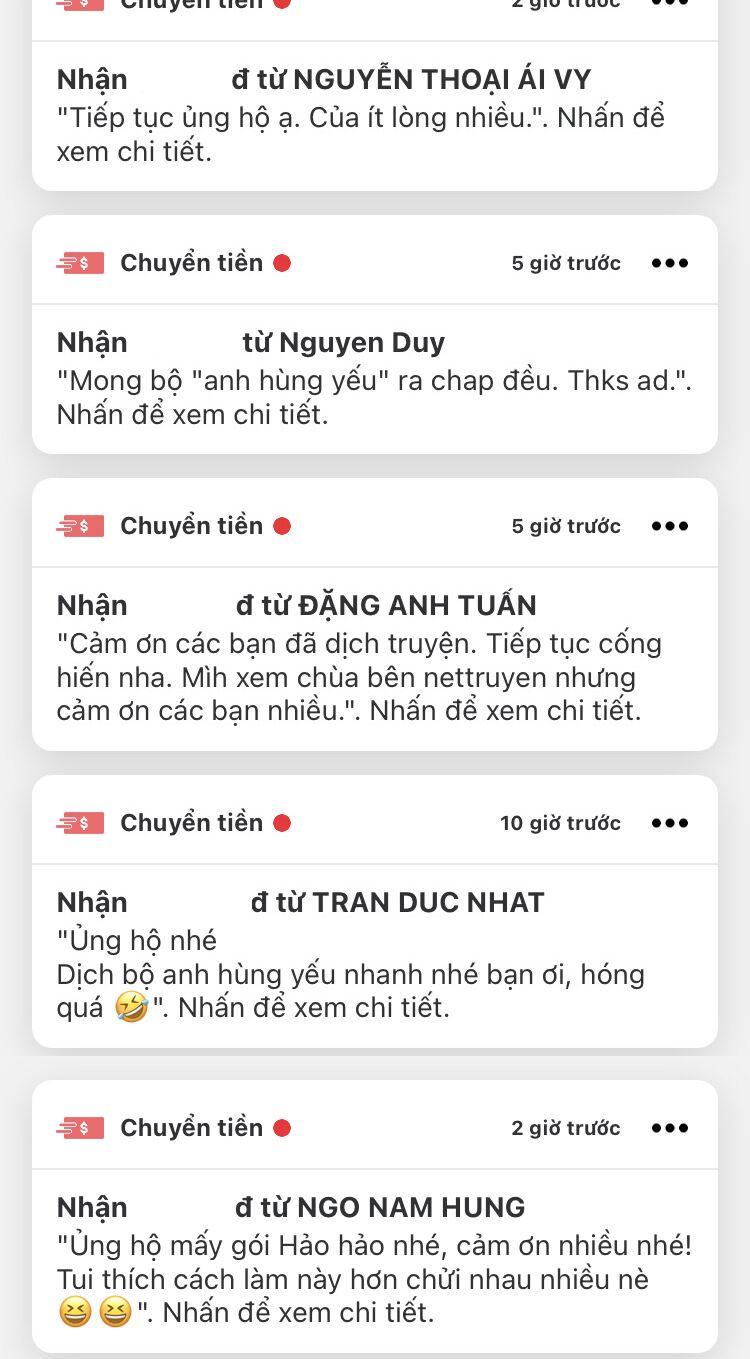Open options for ĐẶNG ANH TUẤN's notification
Image resolution: width=750 pixels, height=1359 pixels.
point(669,525)
